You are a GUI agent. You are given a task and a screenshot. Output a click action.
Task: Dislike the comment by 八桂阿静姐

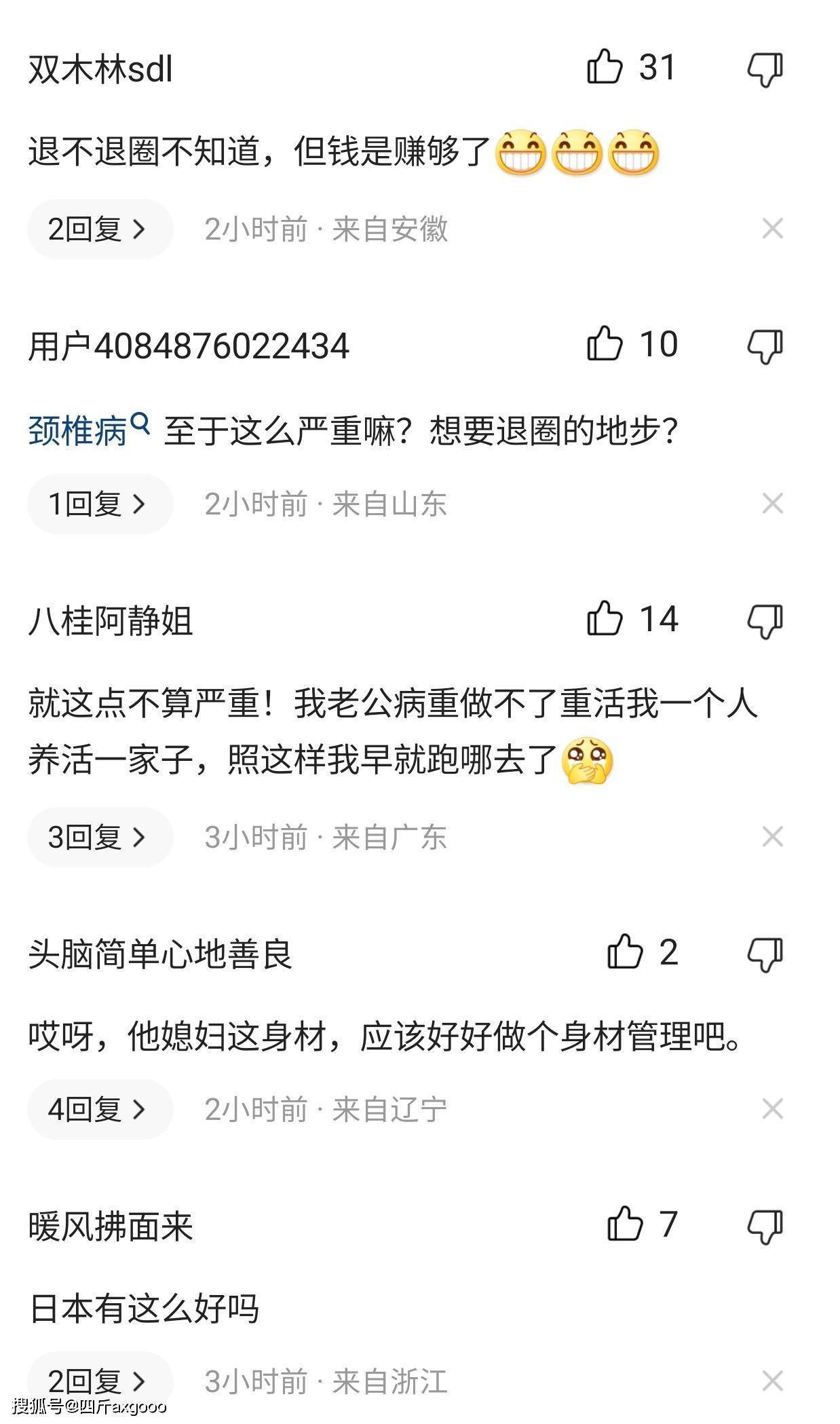(765, 620)
